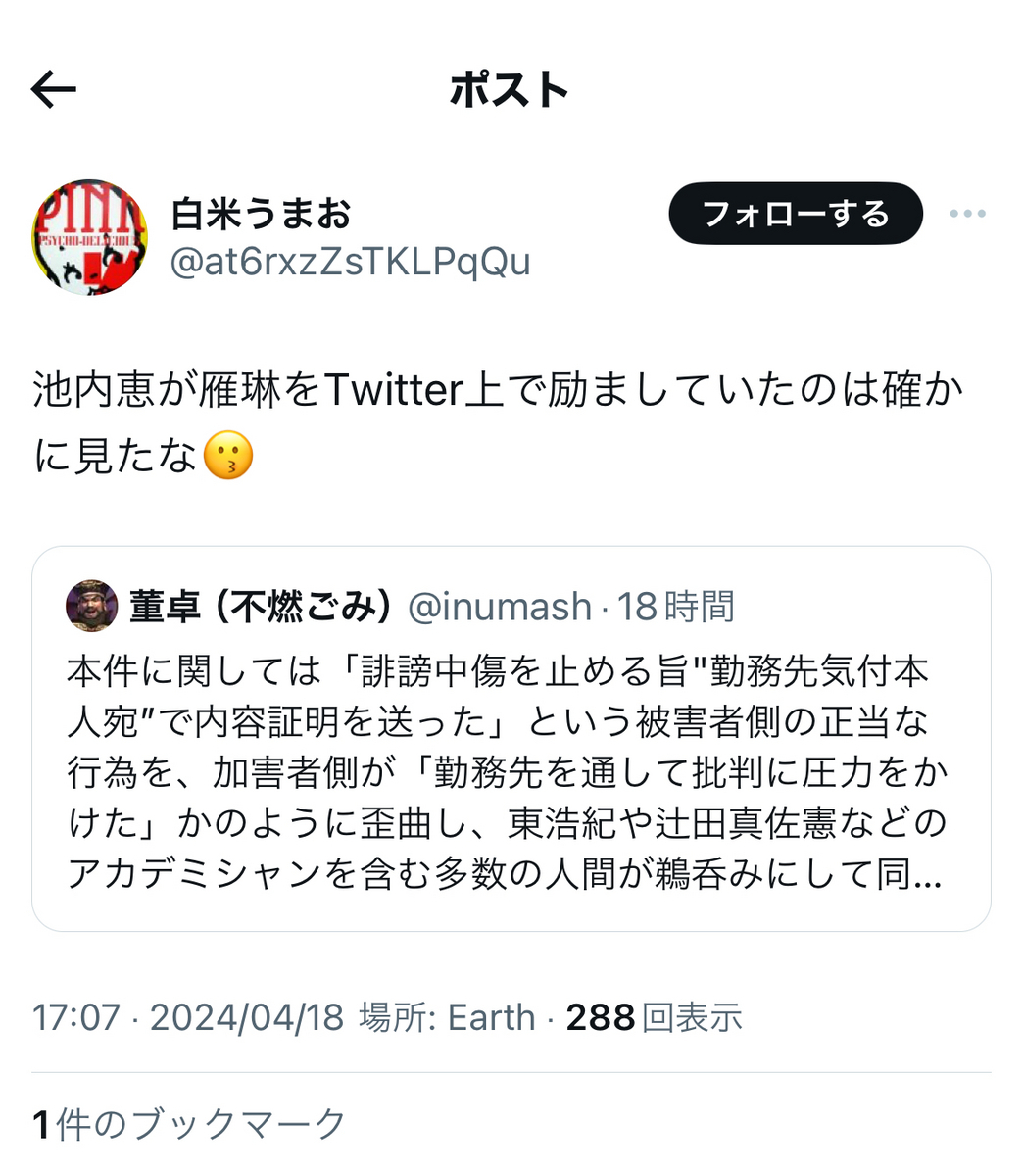Viewport: 1023px width, 1176px height.
Task: Open the post overflow menu
Action: coord(967,214)
